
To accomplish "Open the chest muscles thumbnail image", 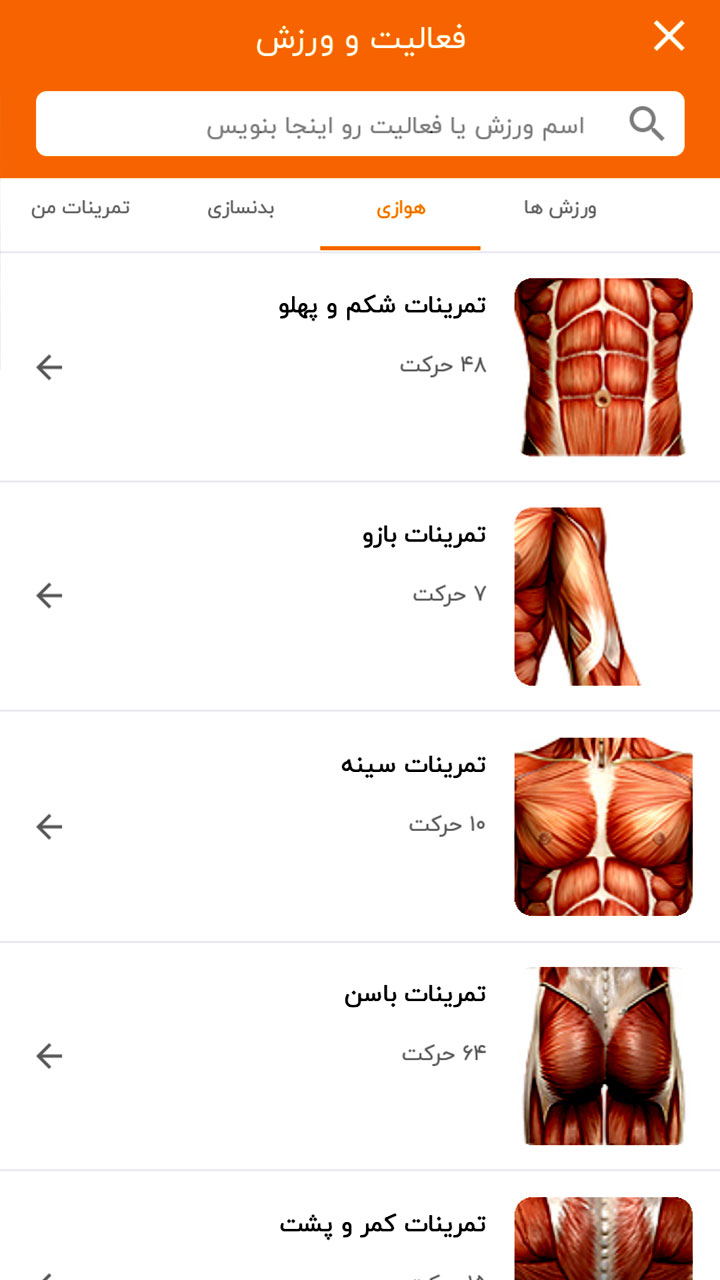I will pos(604,826).
